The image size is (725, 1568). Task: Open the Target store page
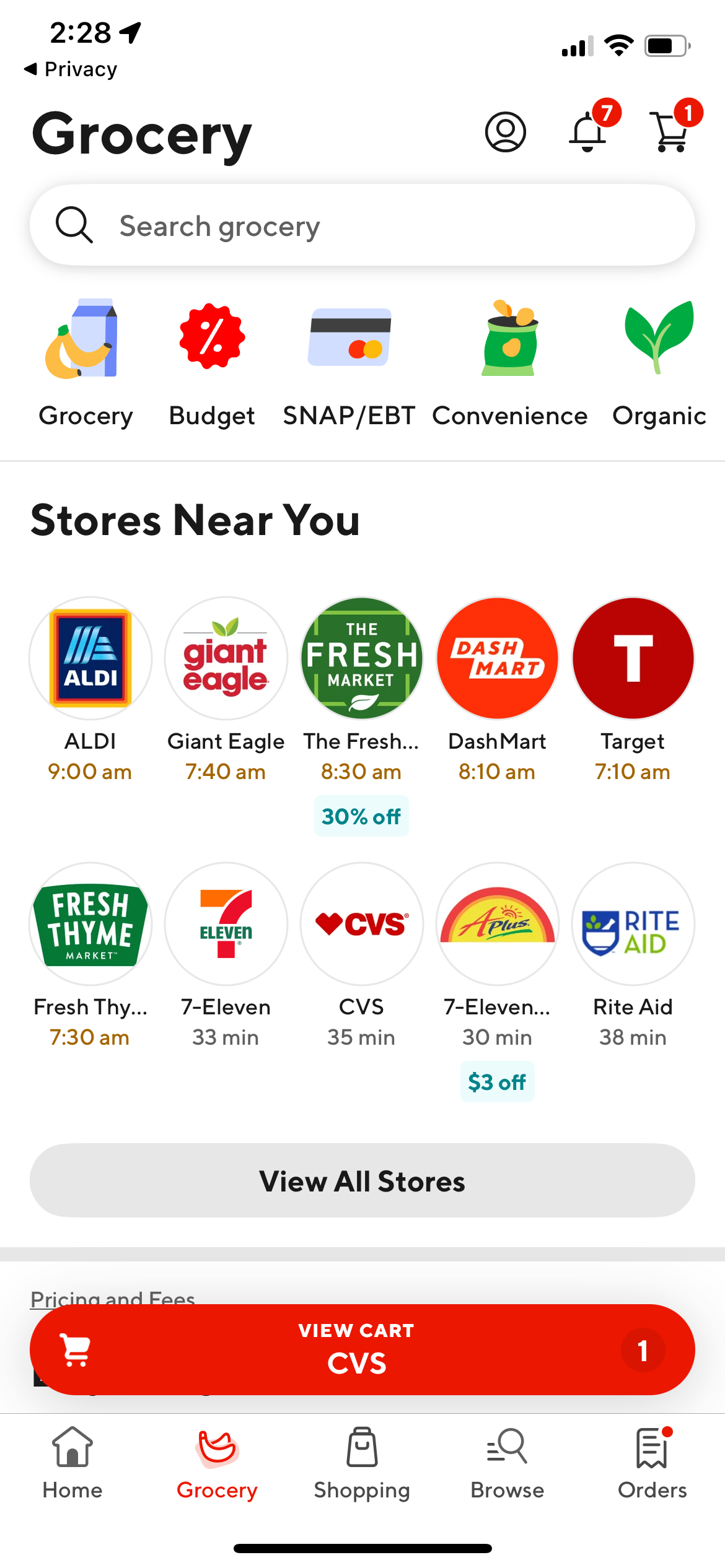coord(633,658)
